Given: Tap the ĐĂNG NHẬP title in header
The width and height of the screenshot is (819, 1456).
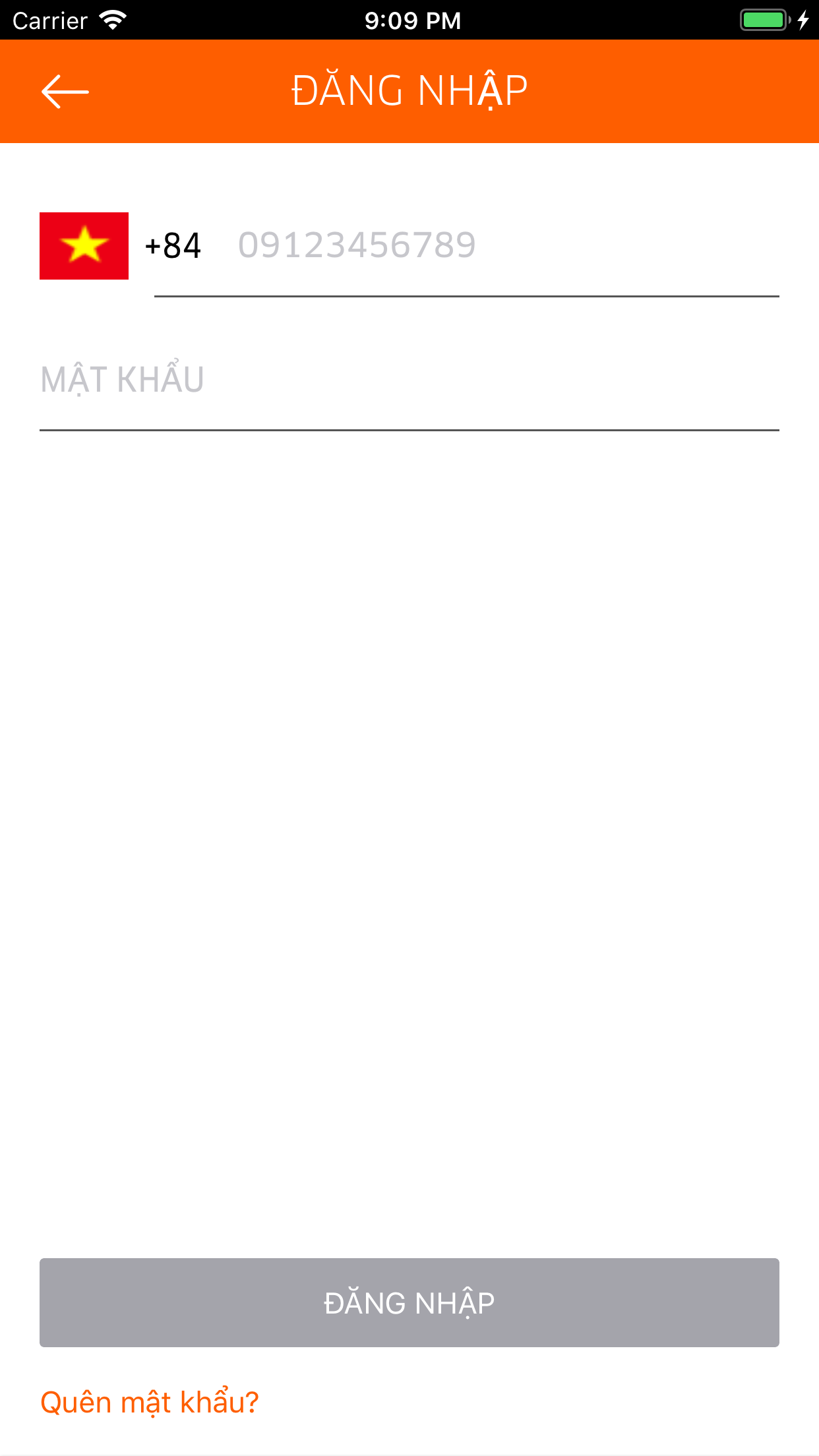Looking at the screenshot, I should pos(409,89).
